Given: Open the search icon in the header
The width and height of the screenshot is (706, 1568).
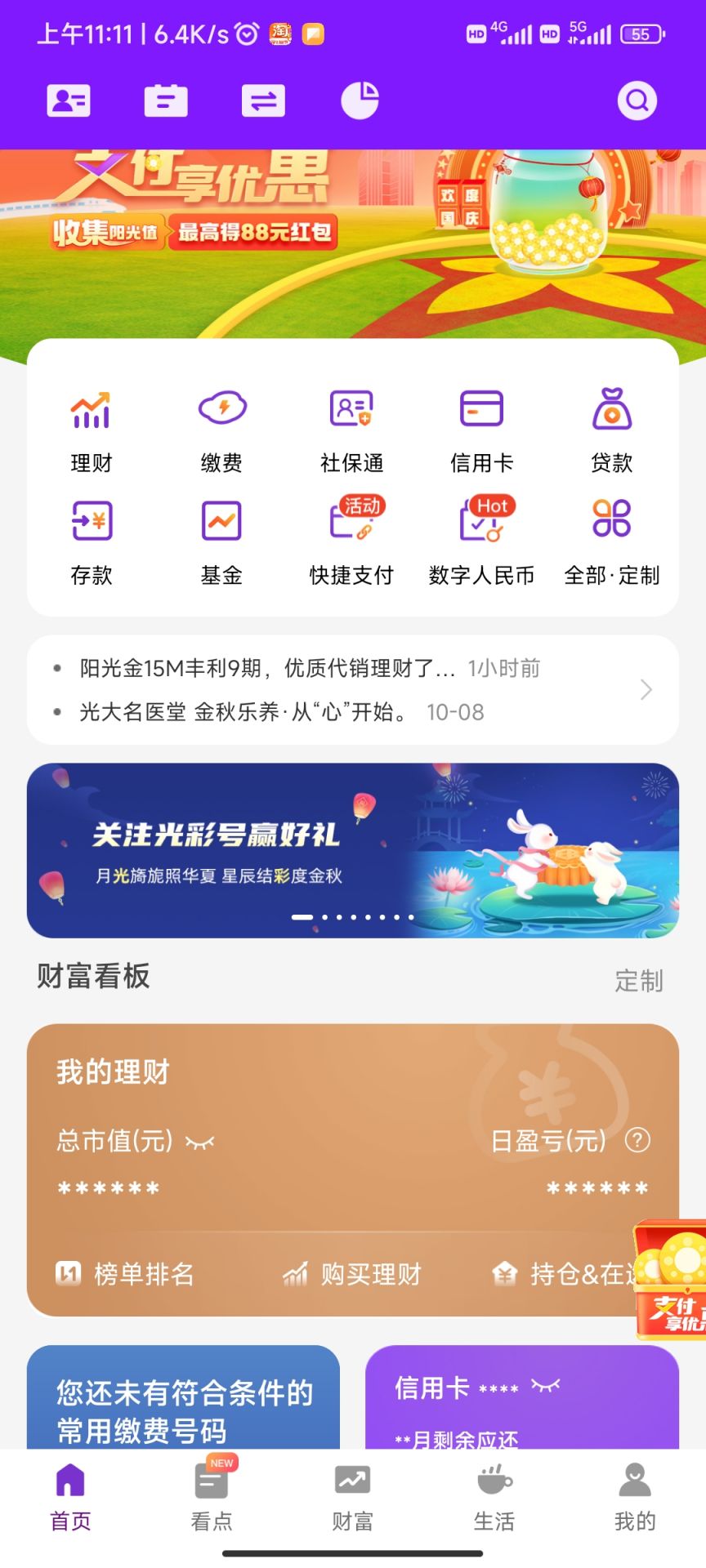Looking at the screenshot, I should pos(637,100).
